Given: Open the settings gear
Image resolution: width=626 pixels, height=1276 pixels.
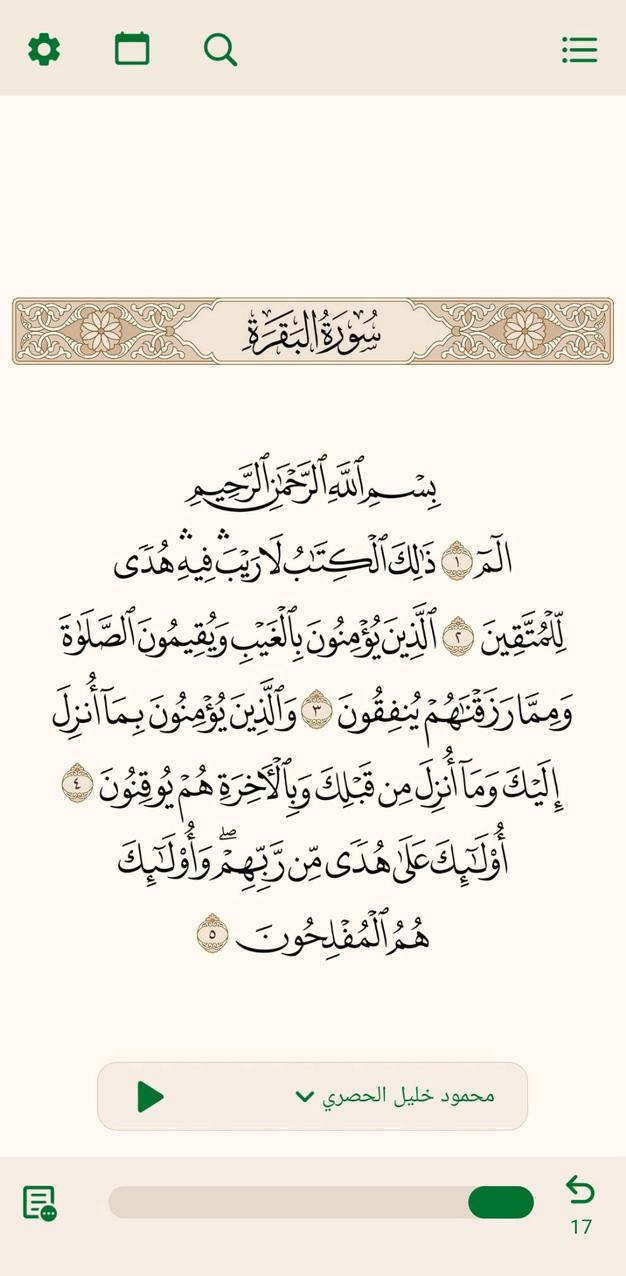Looking at the screenshot, I should (x=44, y=49).
